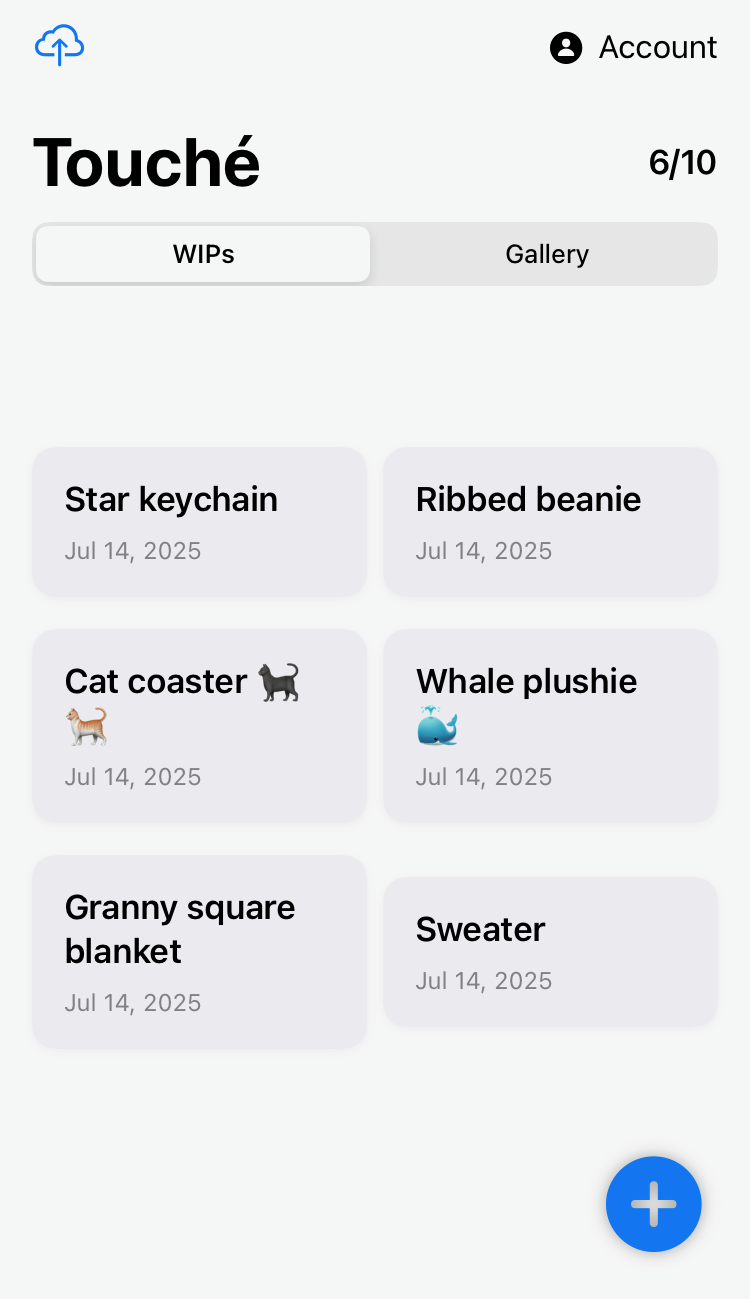Add a new project with plus button
This screenshot has height=1299, width=750.
[x=653, y=1204]
